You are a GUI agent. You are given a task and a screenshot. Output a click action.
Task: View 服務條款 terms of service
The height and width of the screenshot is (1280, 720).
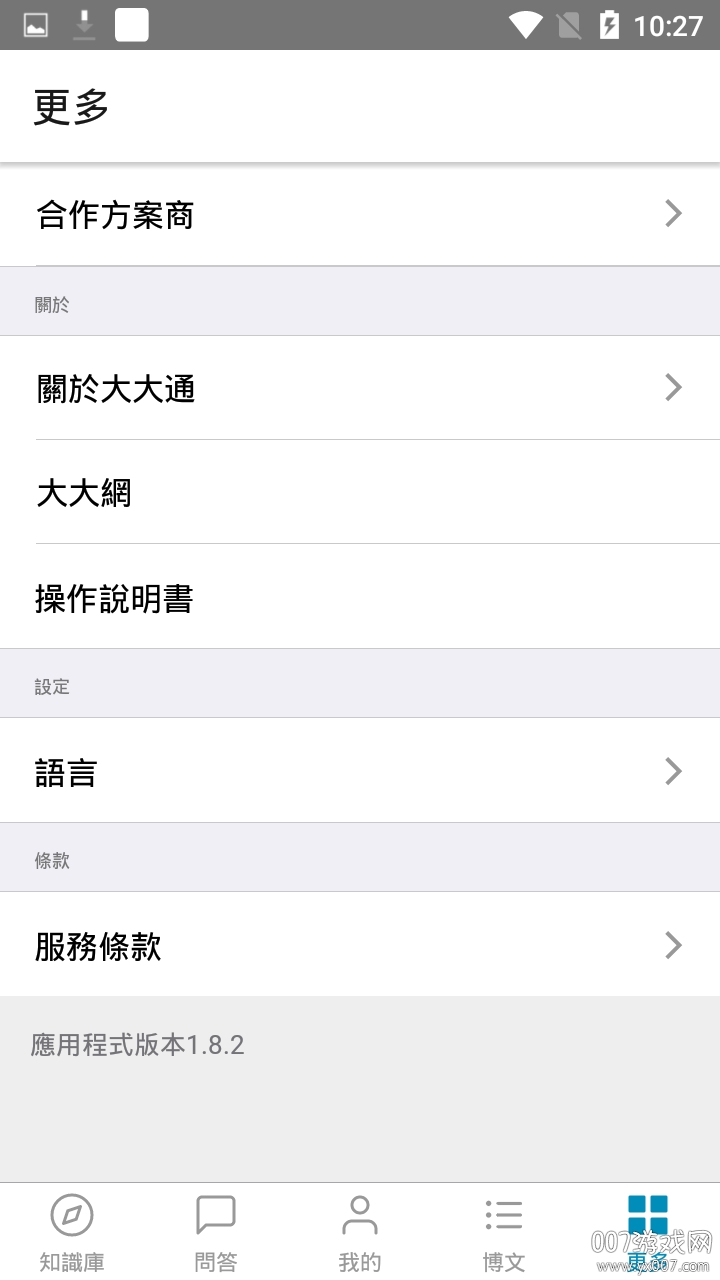point(360,945)
